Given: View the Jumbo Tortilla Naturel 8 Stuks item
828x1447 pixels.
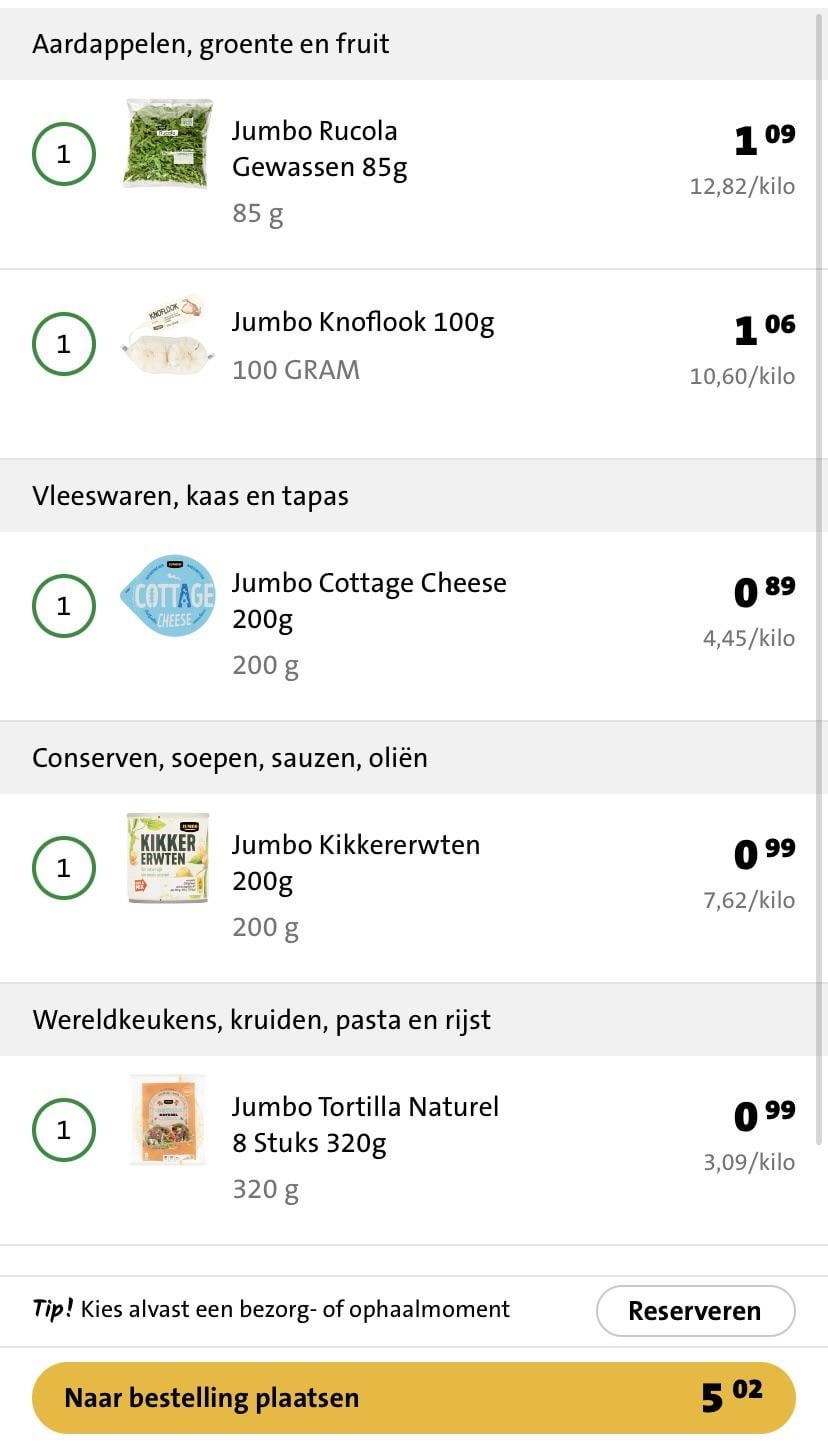Looking at the screenshot, I should [365, 1124].
